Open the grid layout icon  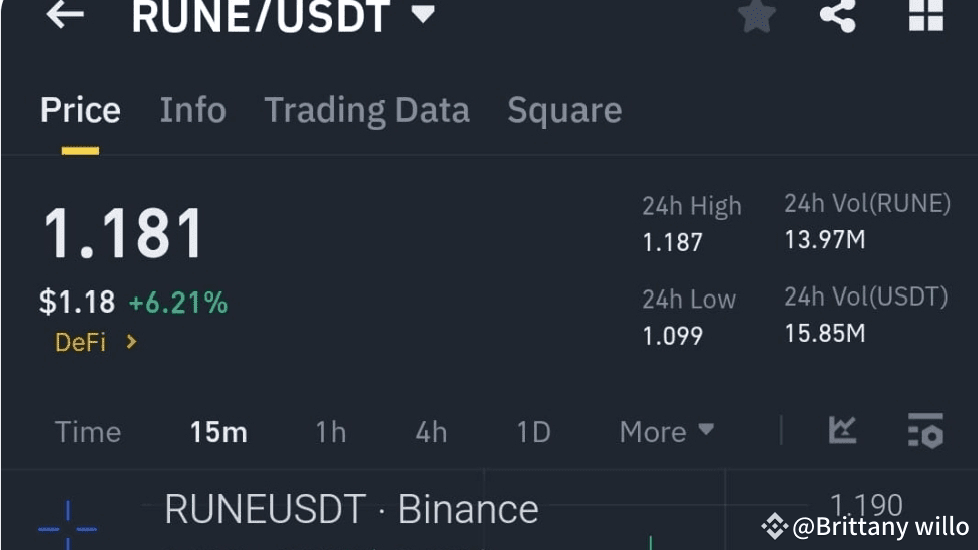(x=926, y=14)
